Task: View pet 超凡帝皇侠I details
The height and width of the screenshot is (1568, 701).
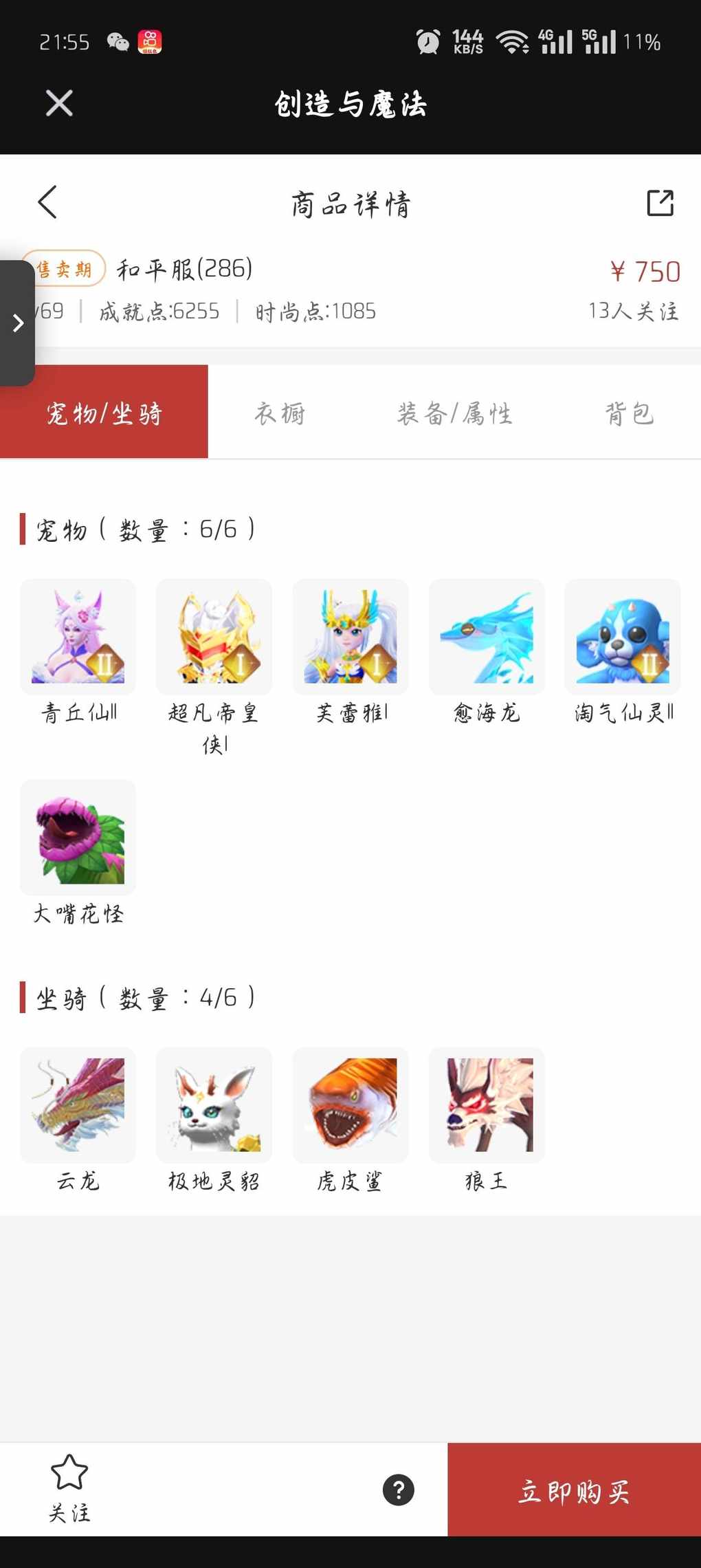Action: coord(214,637)
